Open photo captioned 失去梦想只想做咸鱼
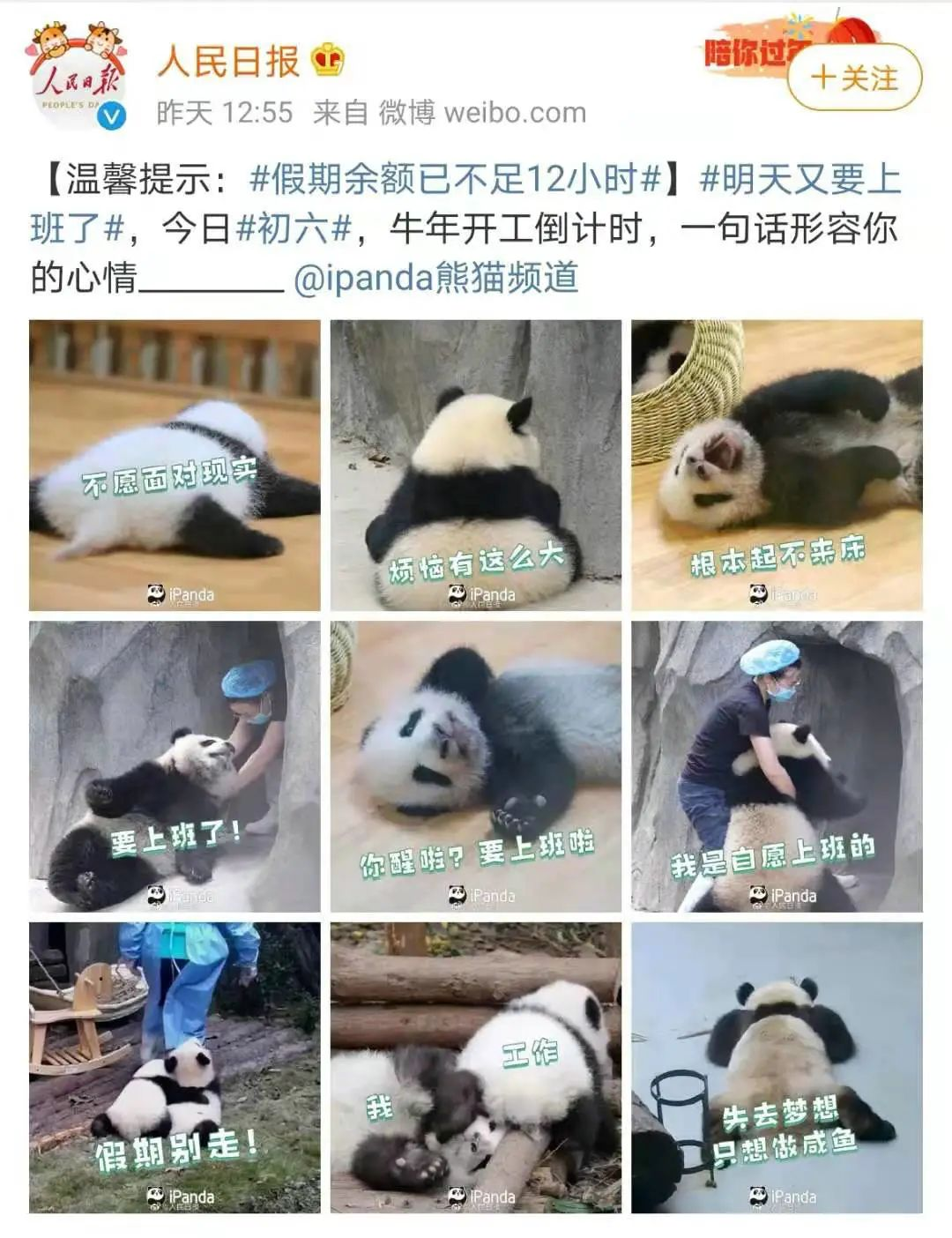Image resolution: width=952 pixels, height=1238 pixels. (777, 1067)
